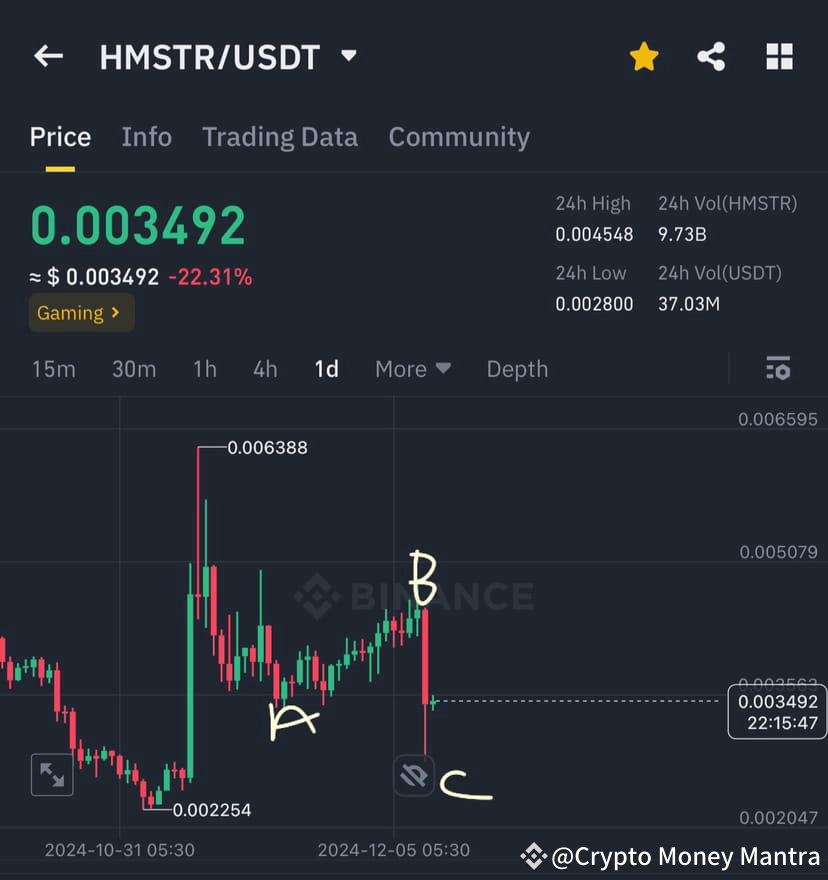Star HMSTR/USDT as a favorite
The height and width of the screenshot is (880, 828).
pos(644,56)
